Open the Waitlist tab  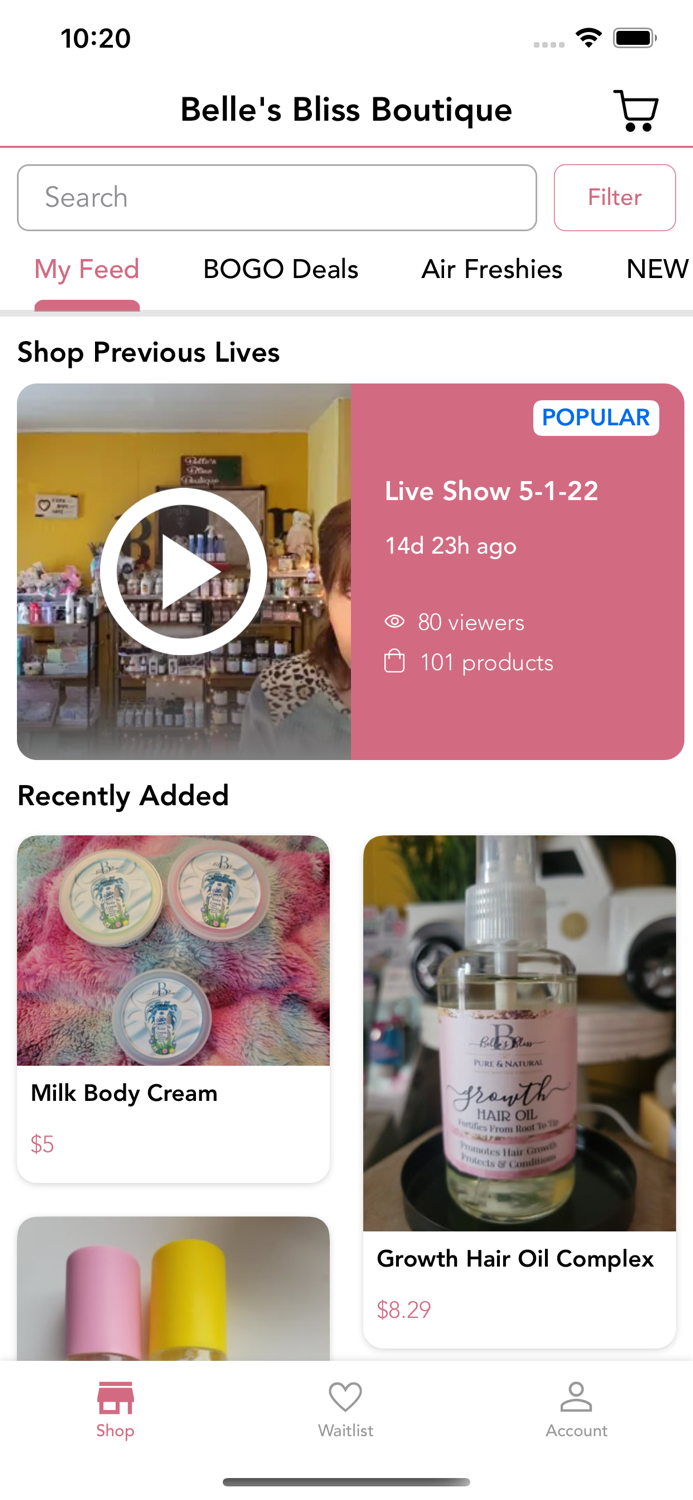click(346, 1410)
